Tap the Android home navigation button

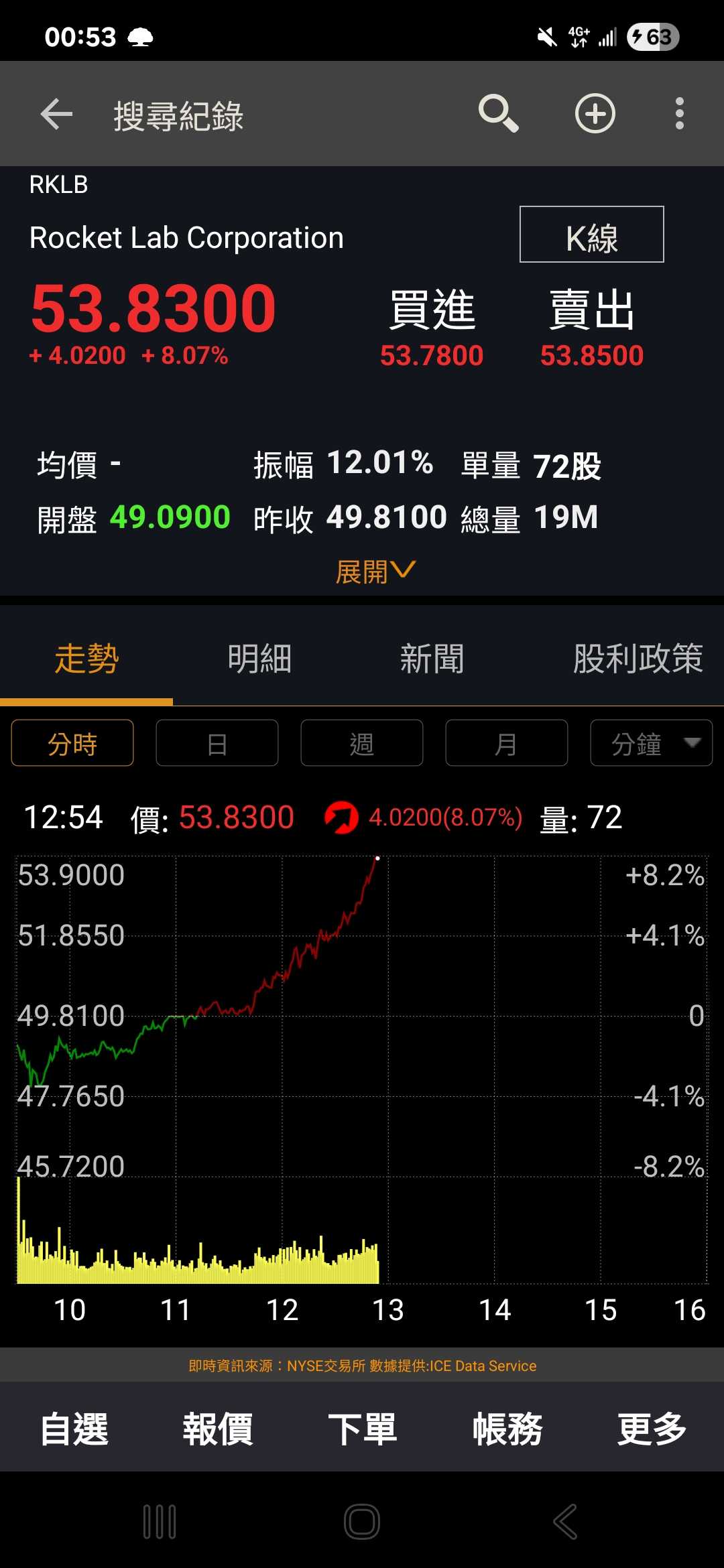point(361,1520)
